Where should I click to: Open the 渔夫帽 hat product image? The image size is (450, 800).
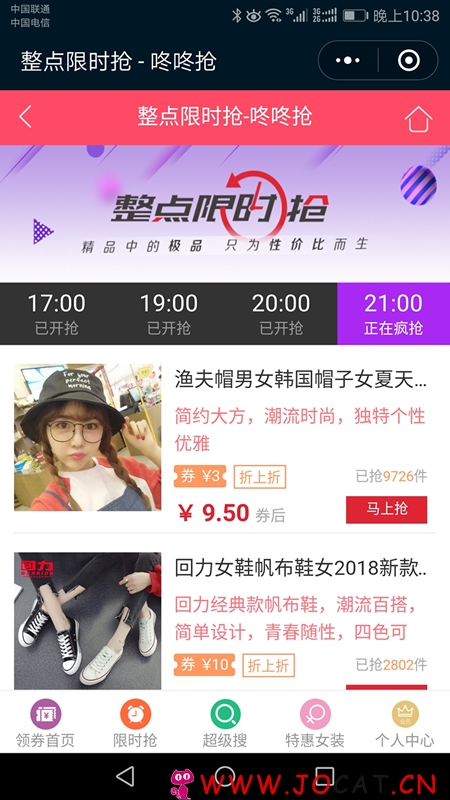coord(87,437)
